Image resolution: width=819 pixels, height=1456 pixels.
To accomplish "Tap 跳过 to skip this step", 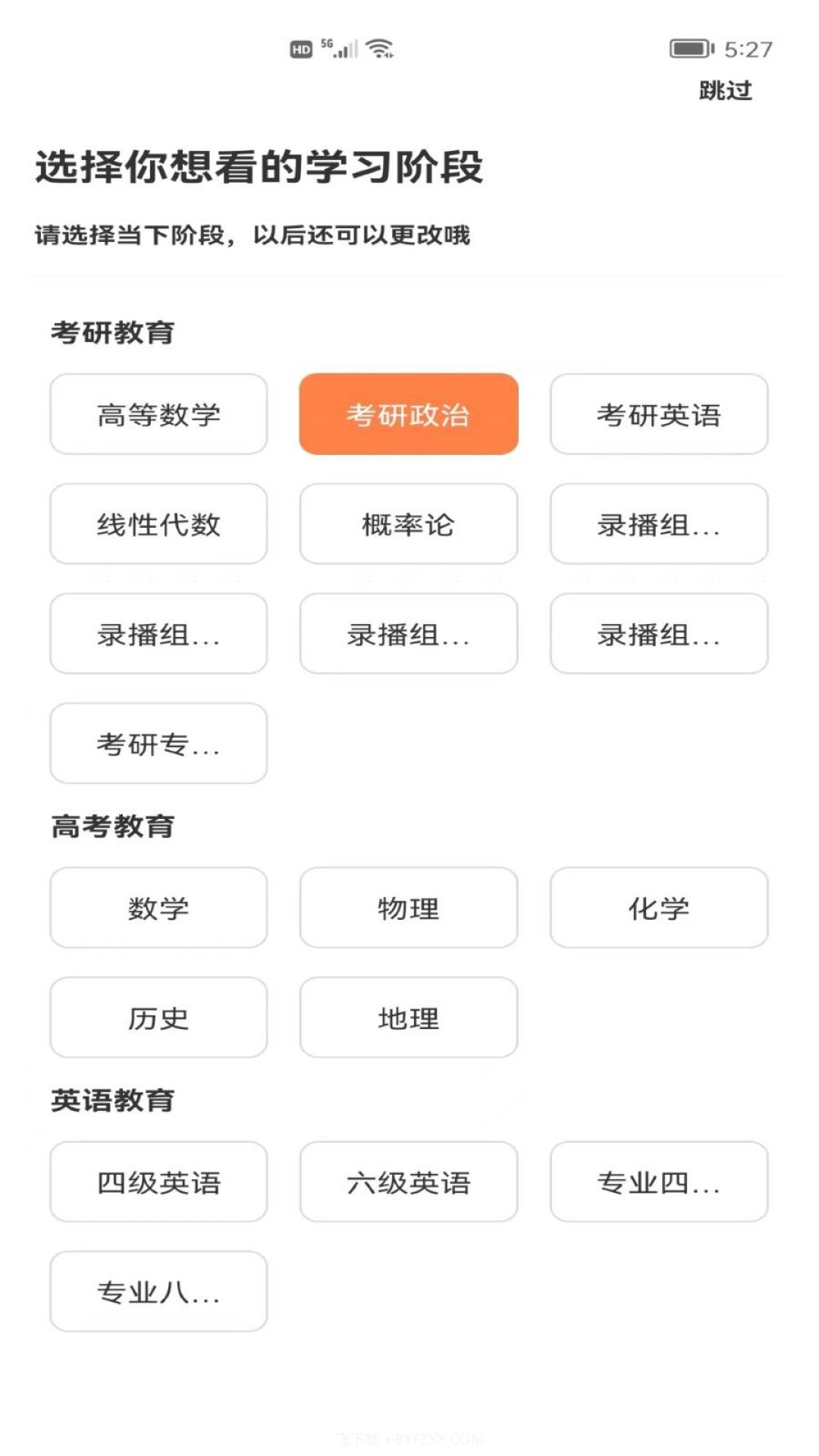I will 724,89.
